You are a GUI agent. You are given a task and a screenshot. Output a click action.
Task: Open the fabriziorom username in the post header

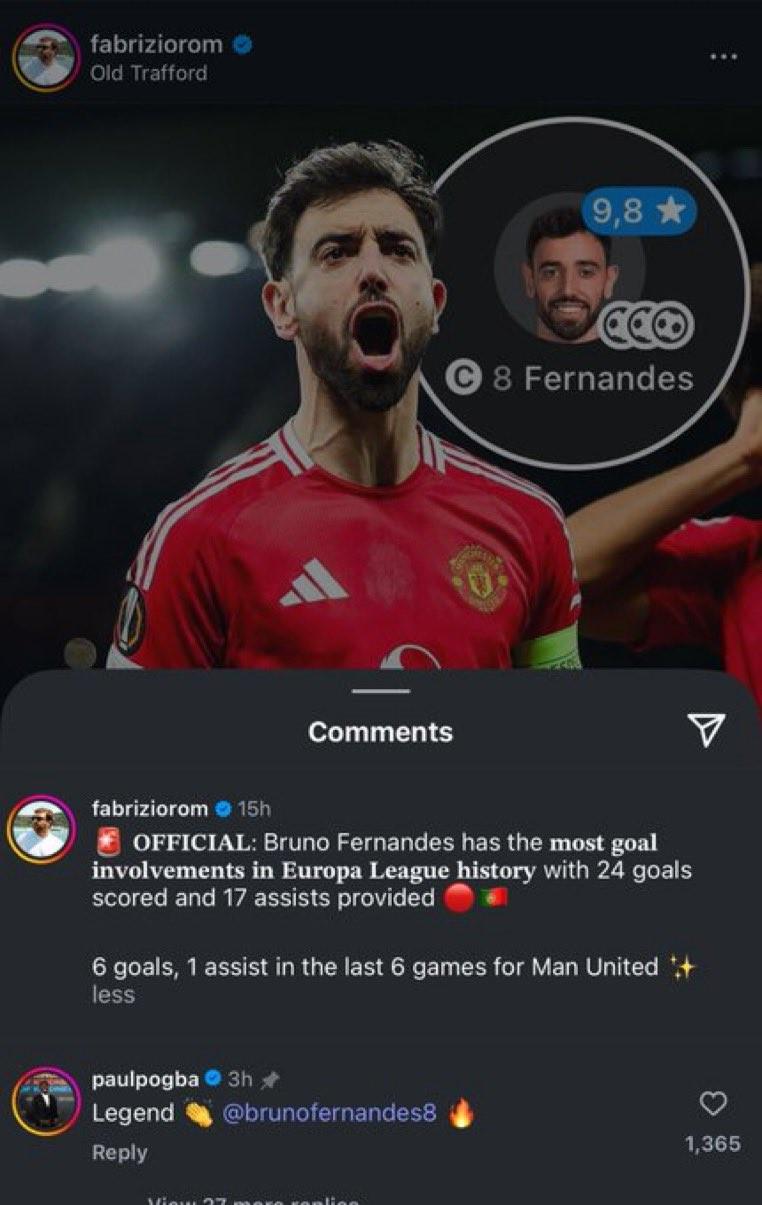click(x=155, y=44)
